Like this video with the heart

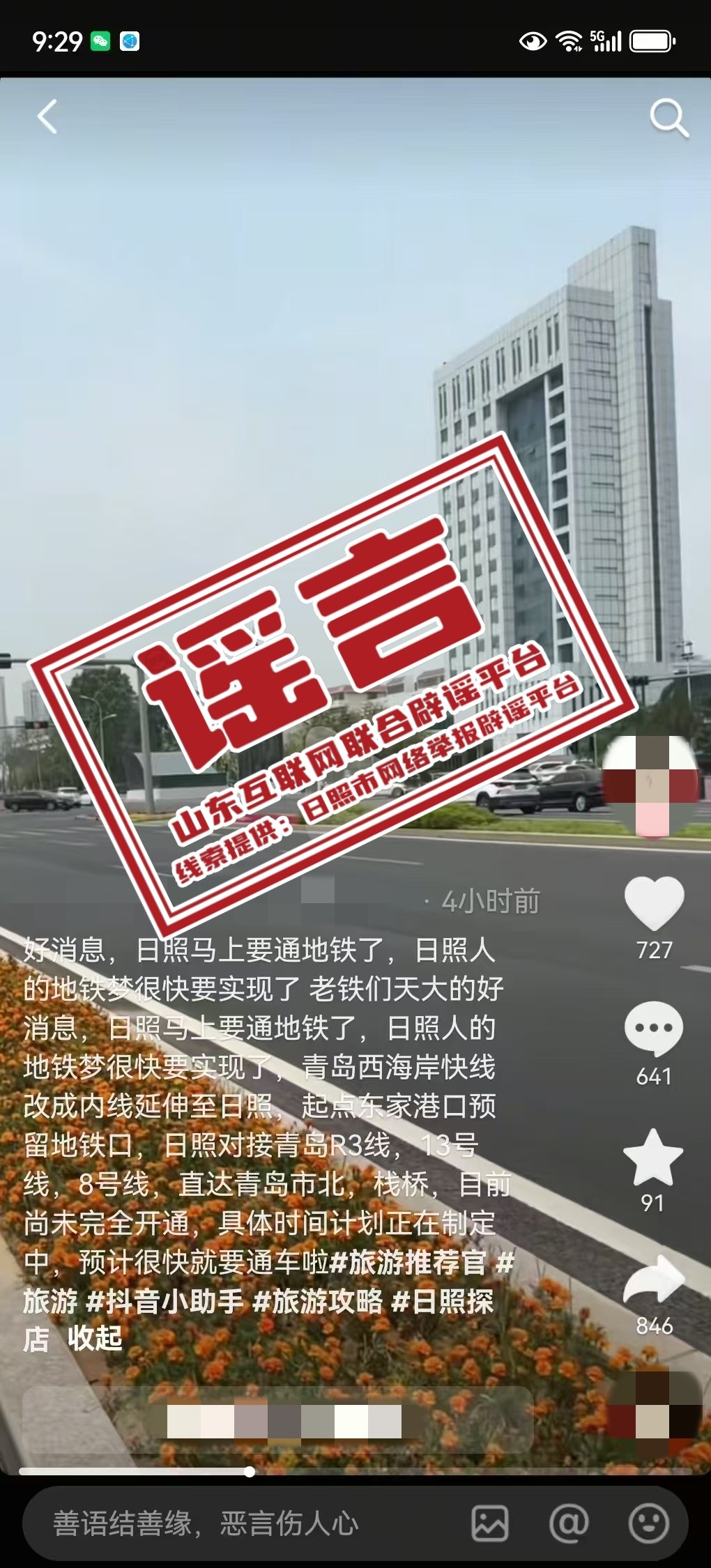[654, 903]
